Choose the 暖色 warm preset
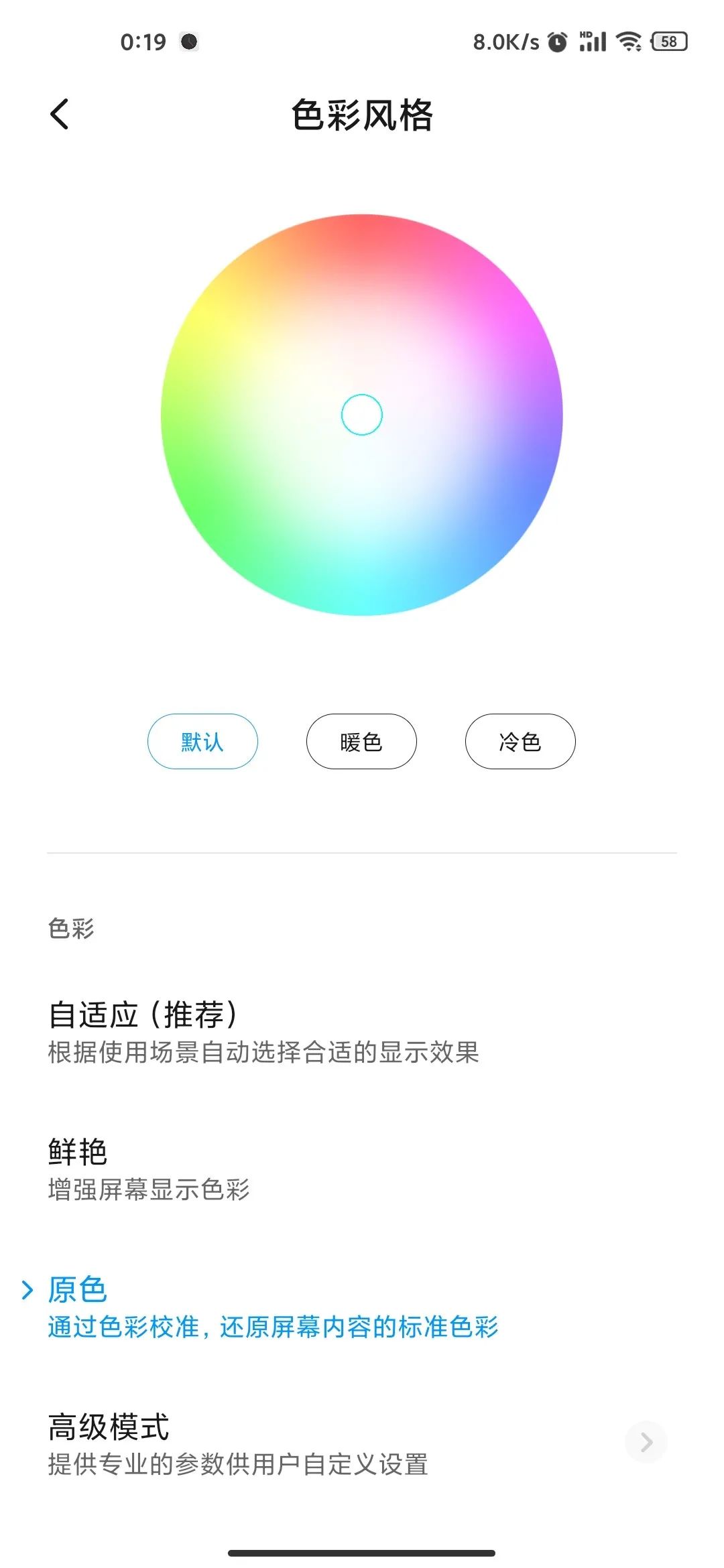Viewport: 724px width, 1568px height. click(x=361, y=741)
